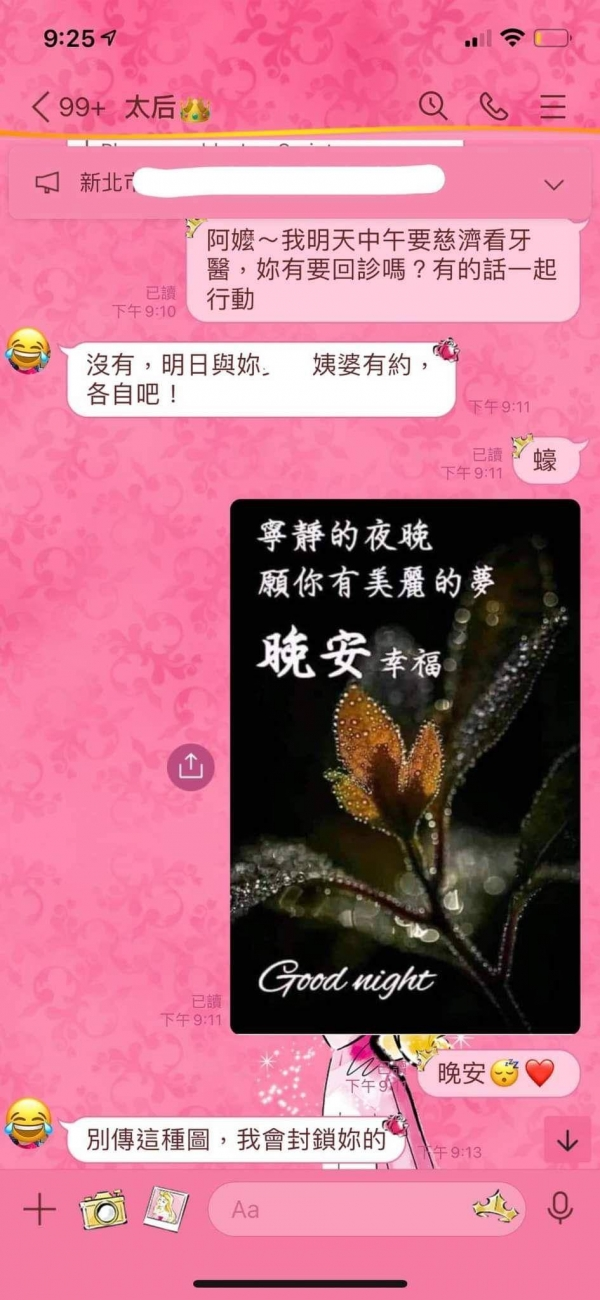
Task: Jump to the latest message
Action: click(x=567, y=1141)
